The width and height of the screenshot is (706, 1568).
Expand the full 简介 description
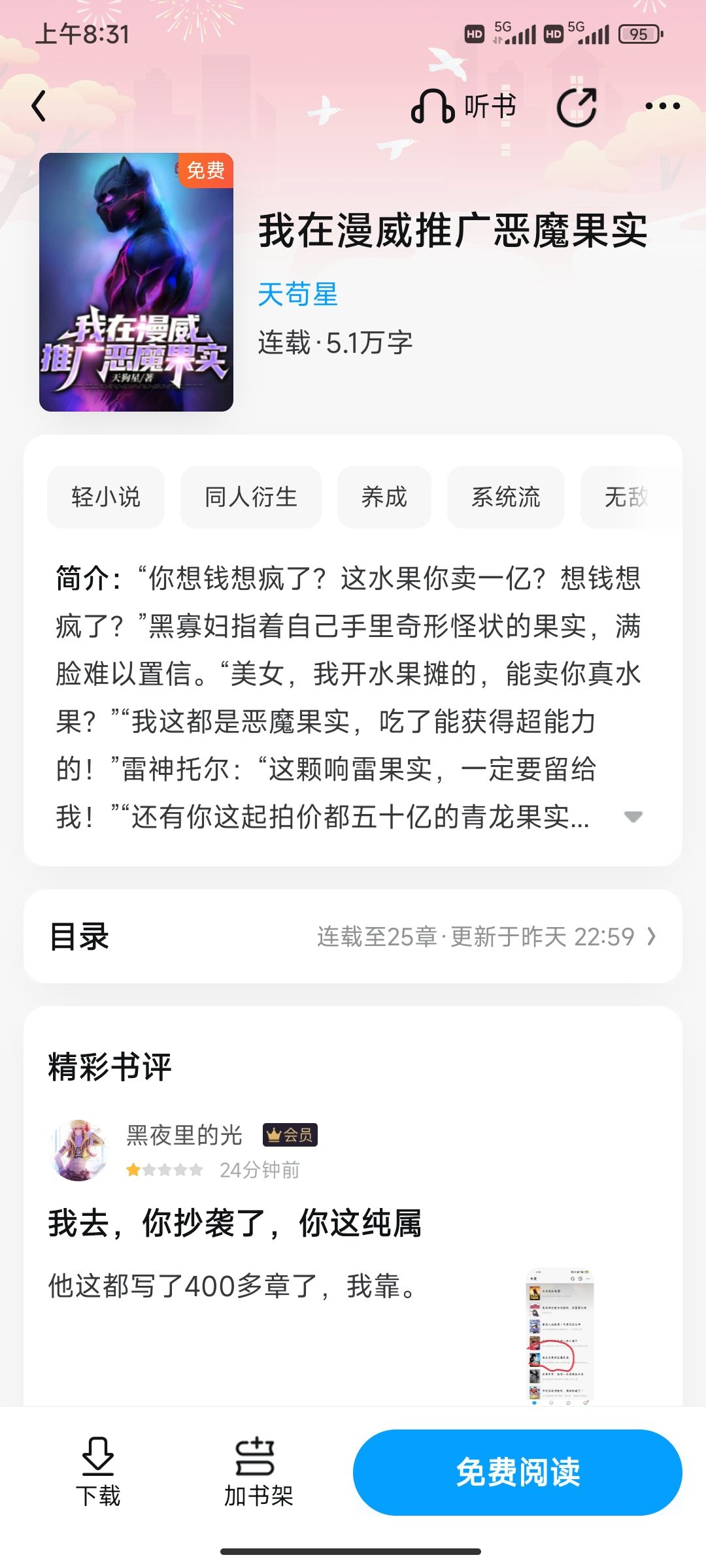[x=633, y=817]
